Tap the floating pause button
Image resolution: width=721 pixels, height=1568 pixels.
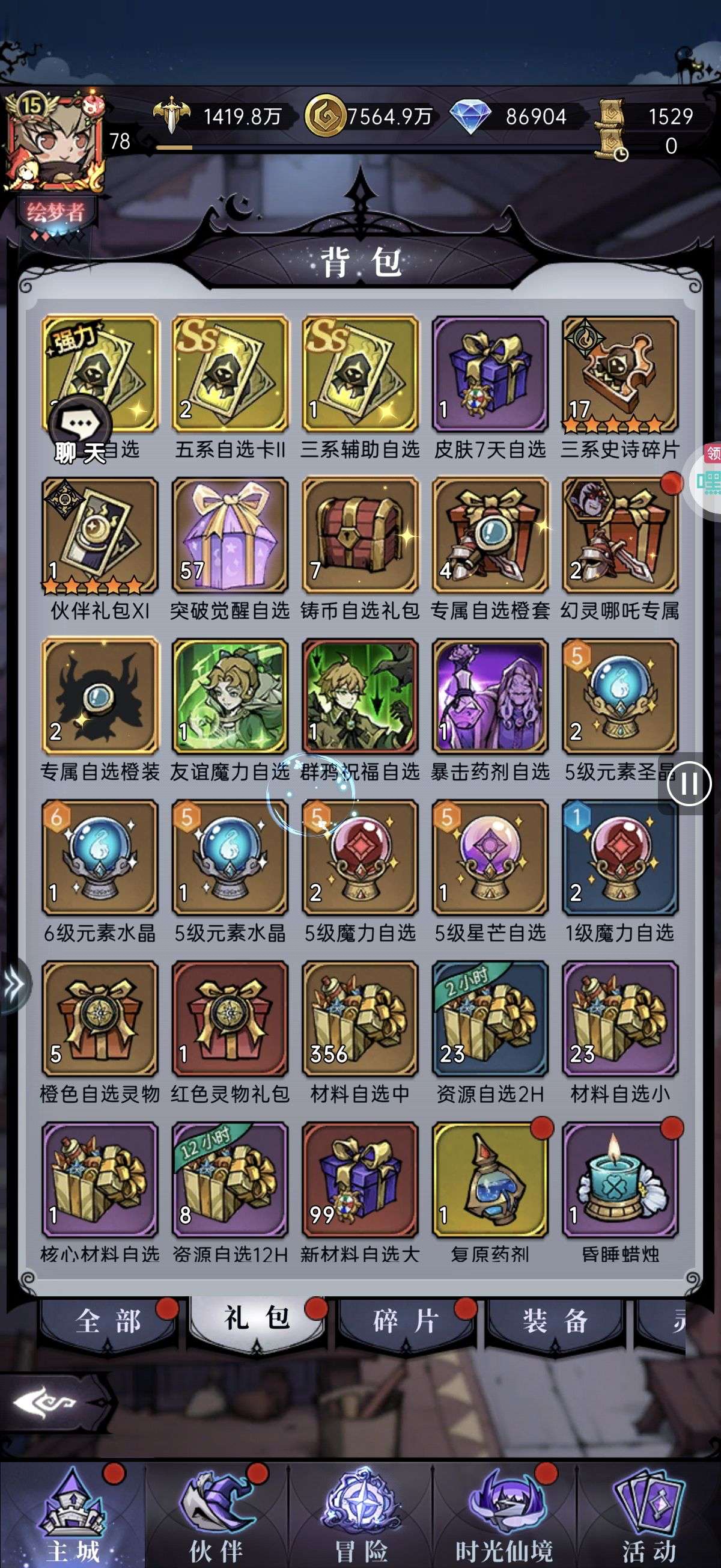point(689,783)
